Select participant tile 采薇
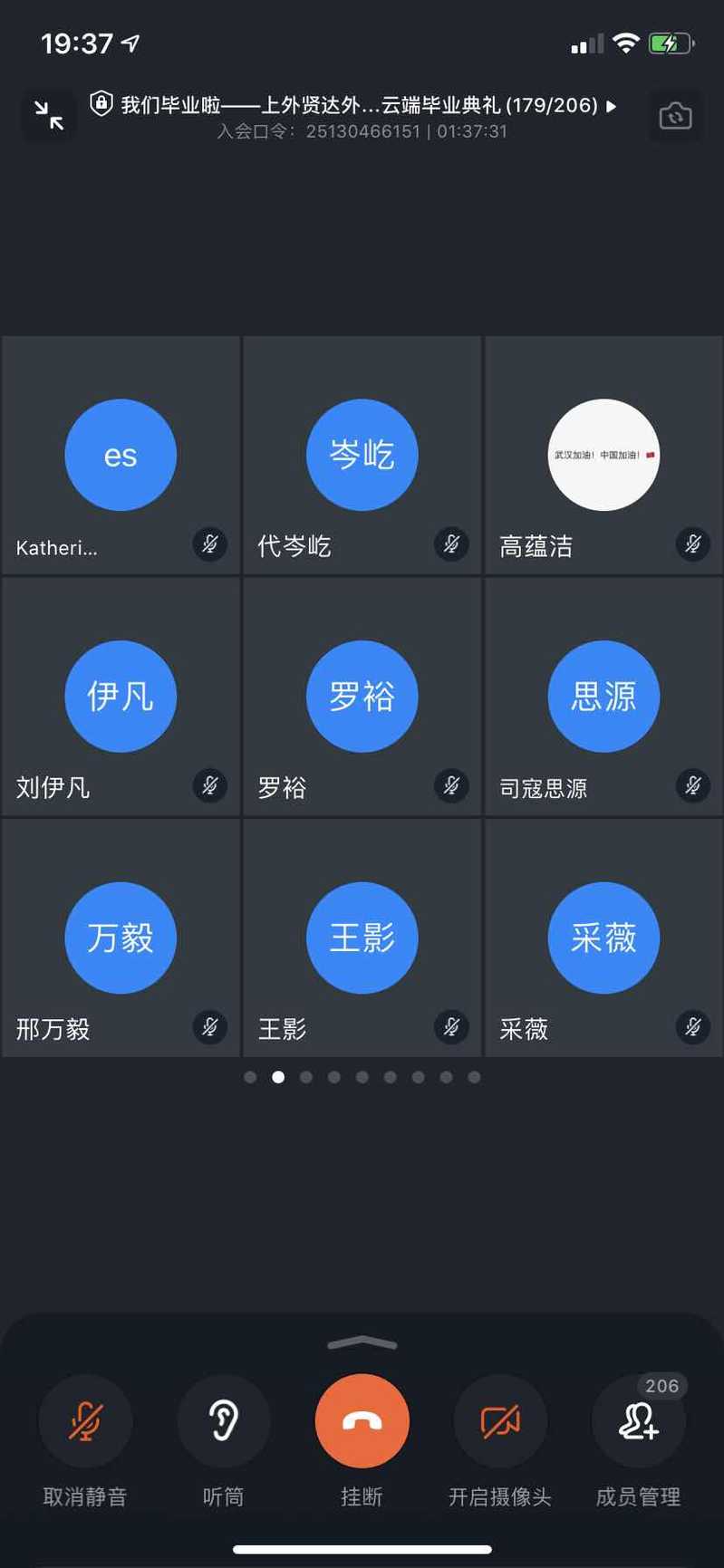724x1568 pixels. point(603,938)
